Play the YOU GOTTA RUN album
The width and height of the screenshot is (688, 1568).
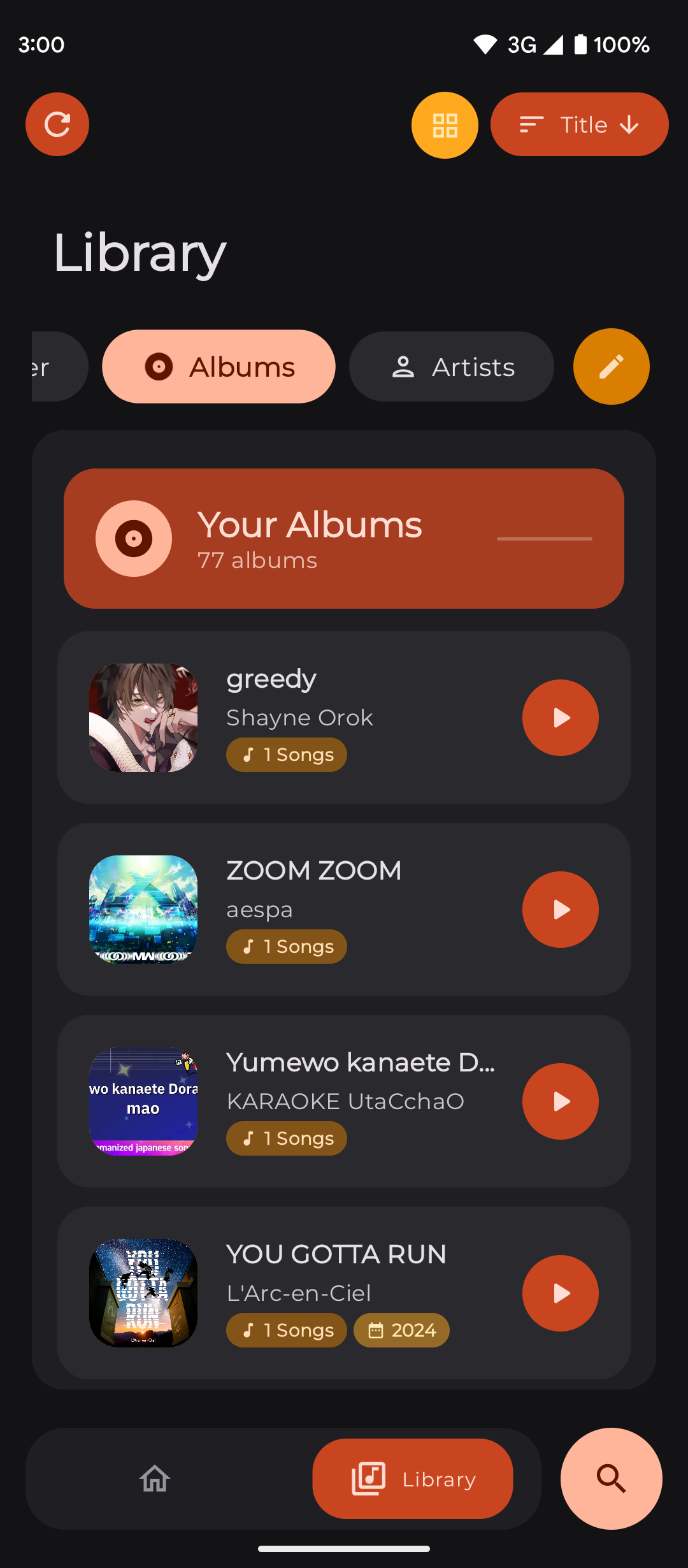coord(560,1293)
